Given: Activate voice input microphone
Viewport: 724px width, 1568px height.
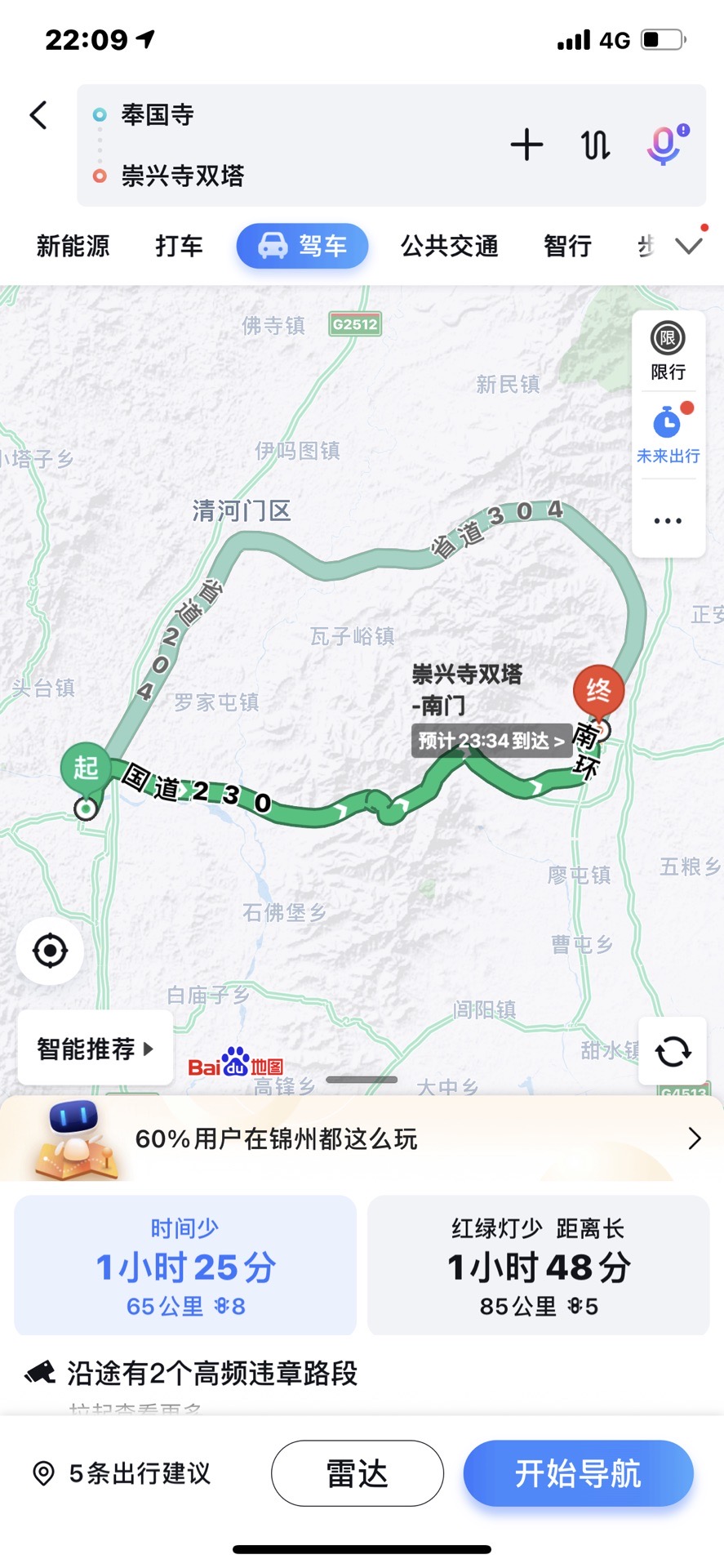Looking at the screenshot, I should click(x=664, y=145).
